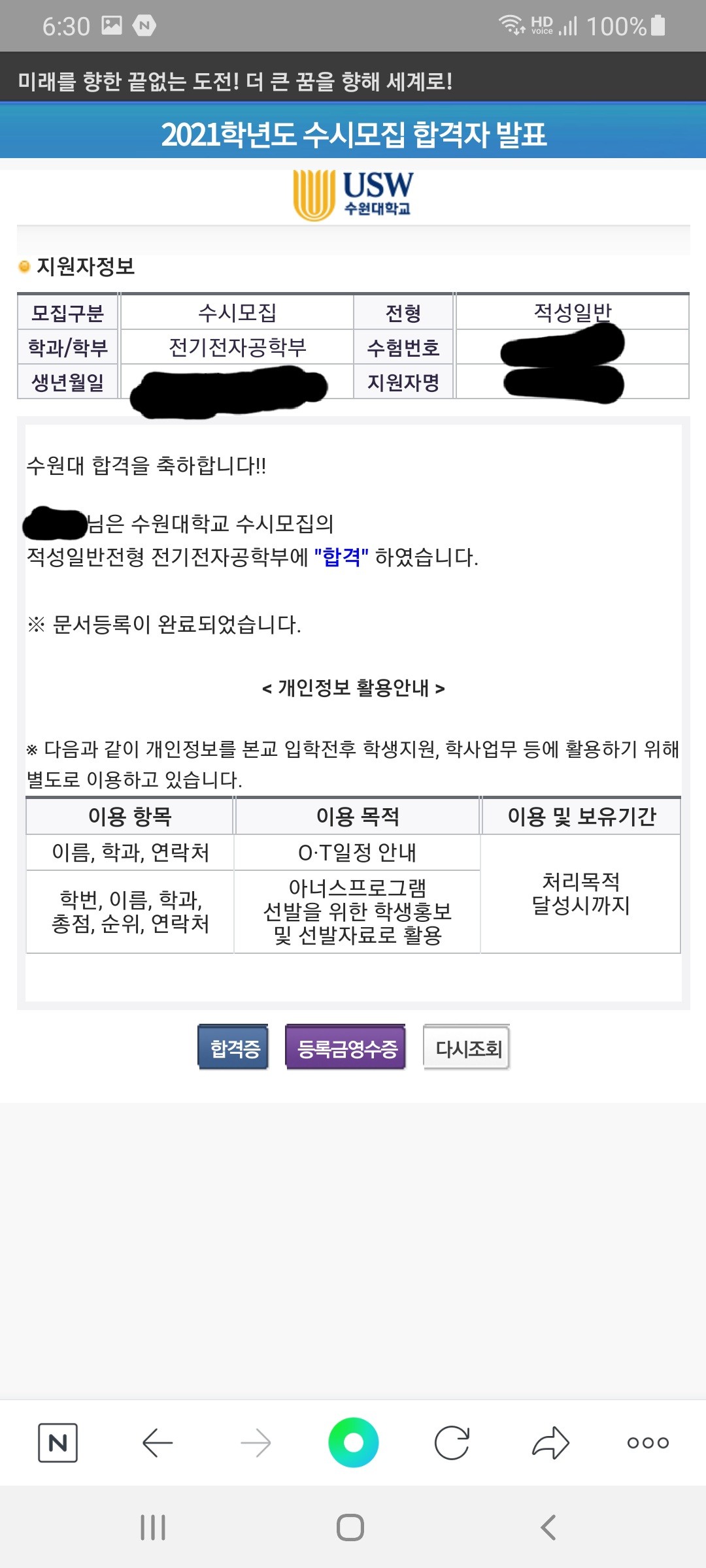Viewport: 706px width, 1568px height.
Task: Go forward to the next page in the browser
Action: click(256, 1443)
